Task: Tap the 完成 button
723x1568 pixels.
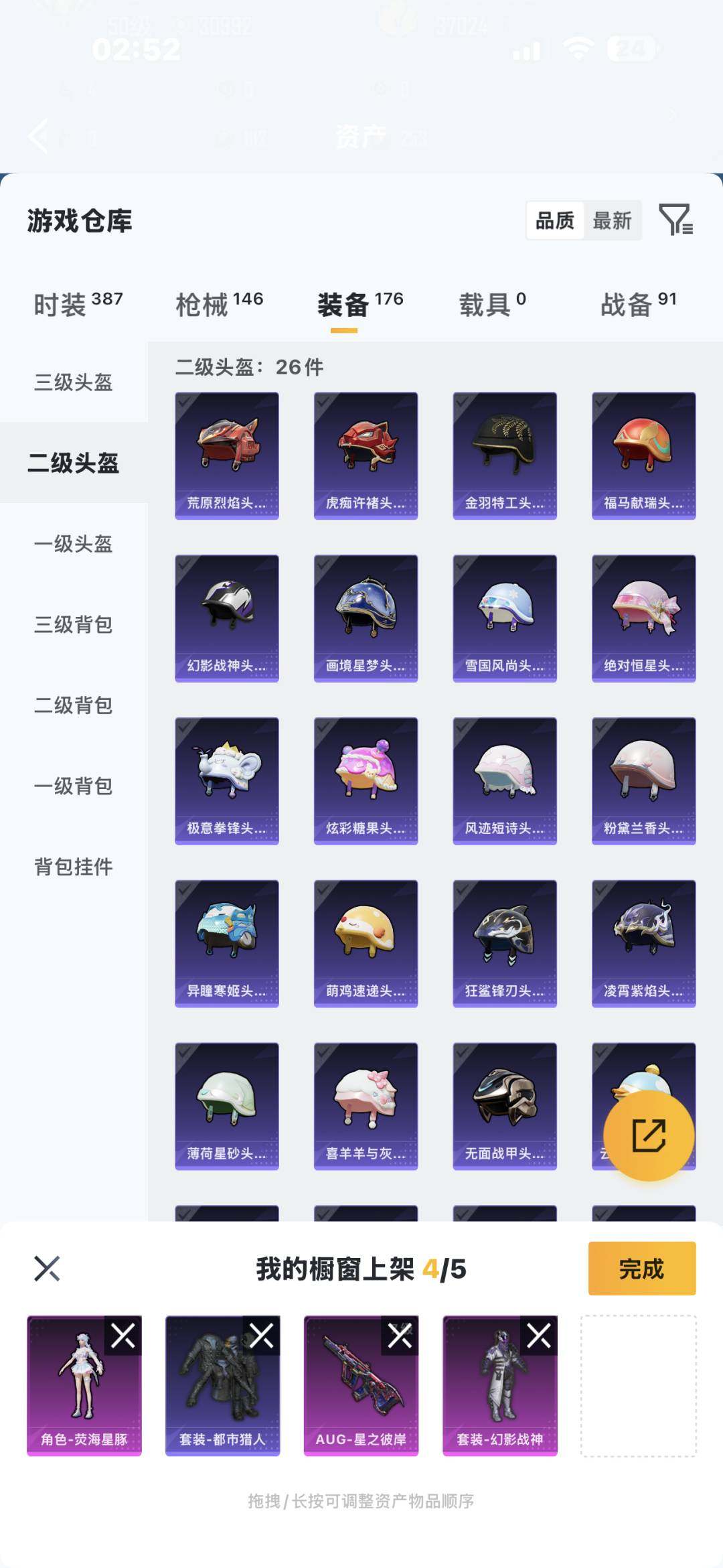Action: point(641,1268)
